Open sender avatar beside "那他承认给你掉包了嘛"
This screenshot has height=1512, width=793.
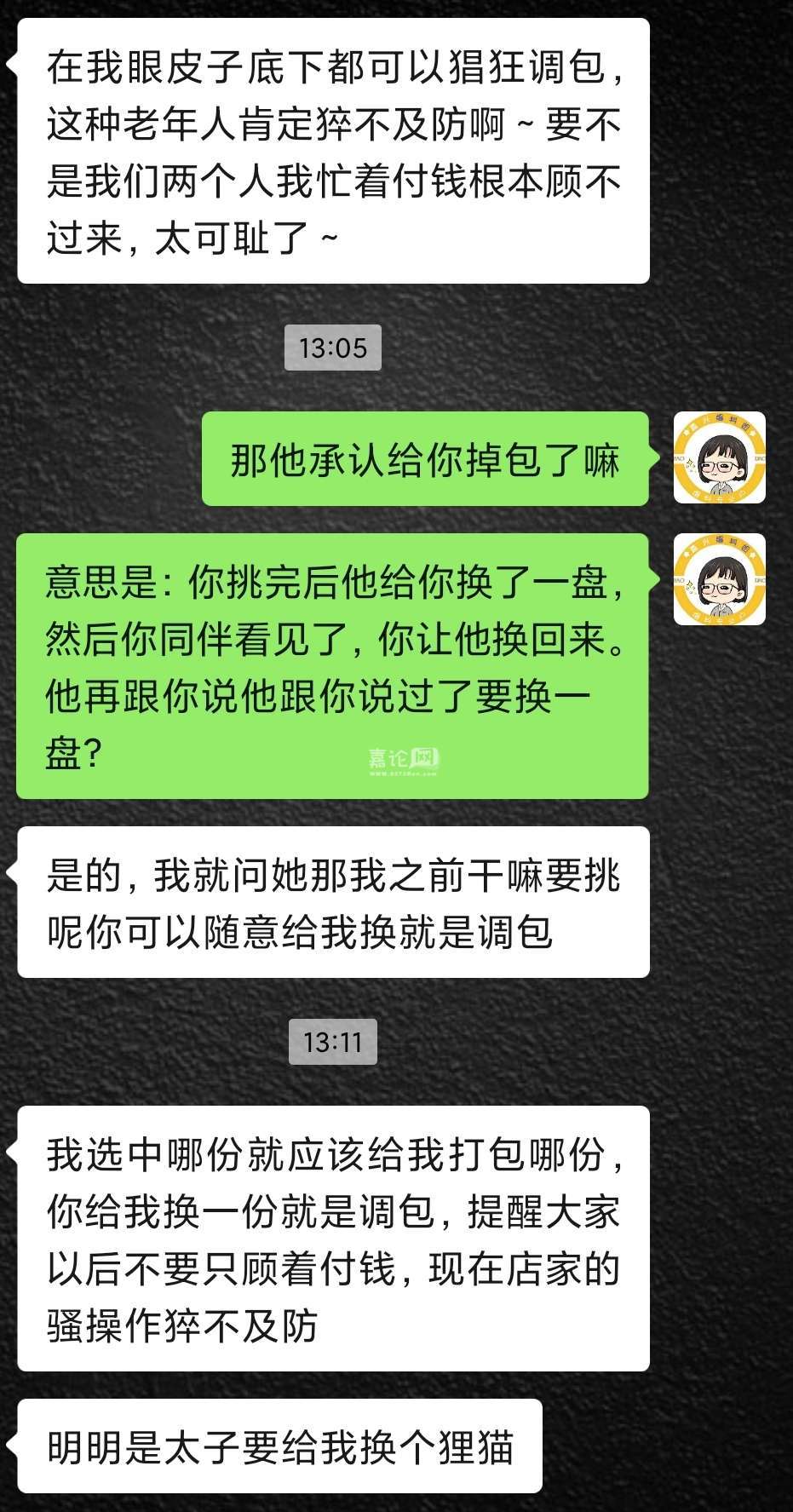(719, 457)
